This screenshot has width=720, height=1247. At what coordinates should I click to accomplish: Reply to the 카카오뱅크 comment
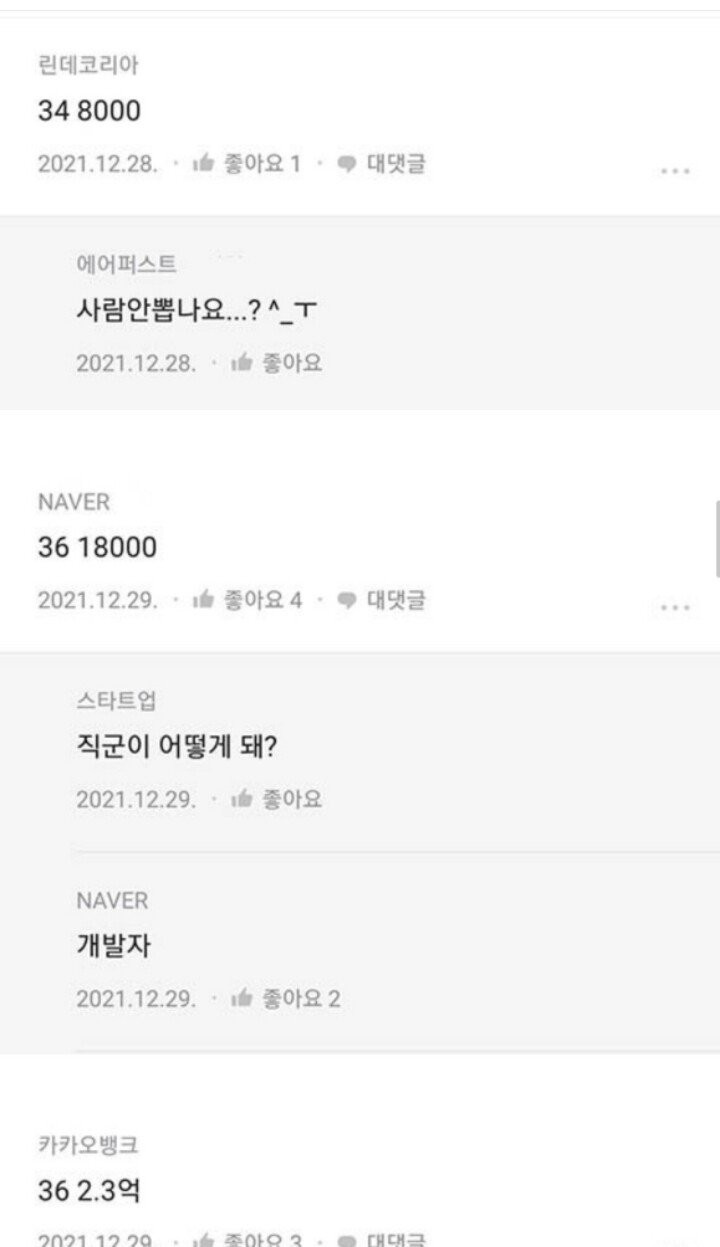(x=382, y=1240)
